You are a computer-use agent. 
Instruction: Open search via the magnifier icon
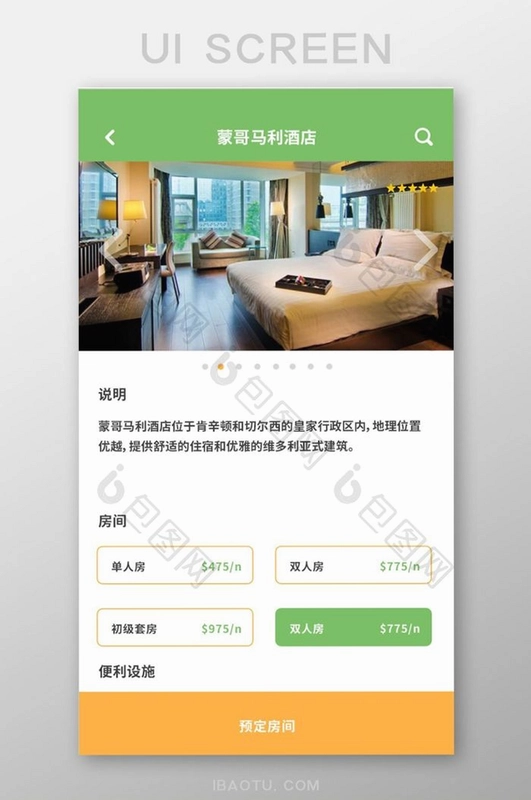(423, 137)
